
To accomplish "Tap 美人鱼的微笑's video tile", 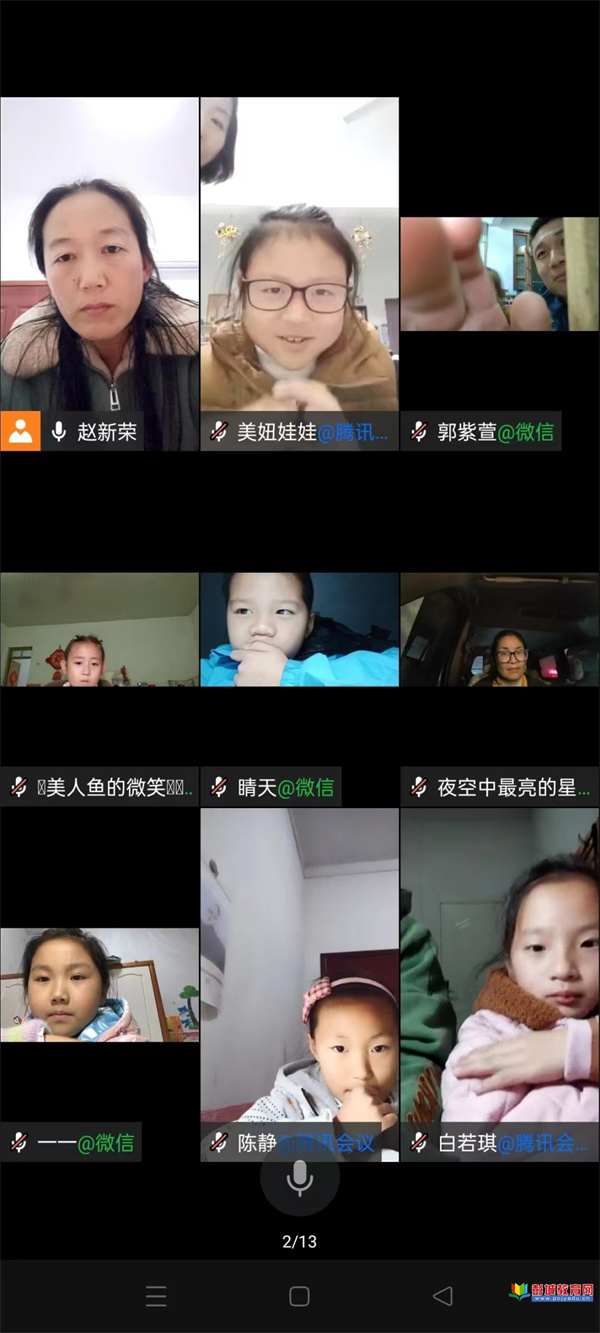I will pos(99,630).
